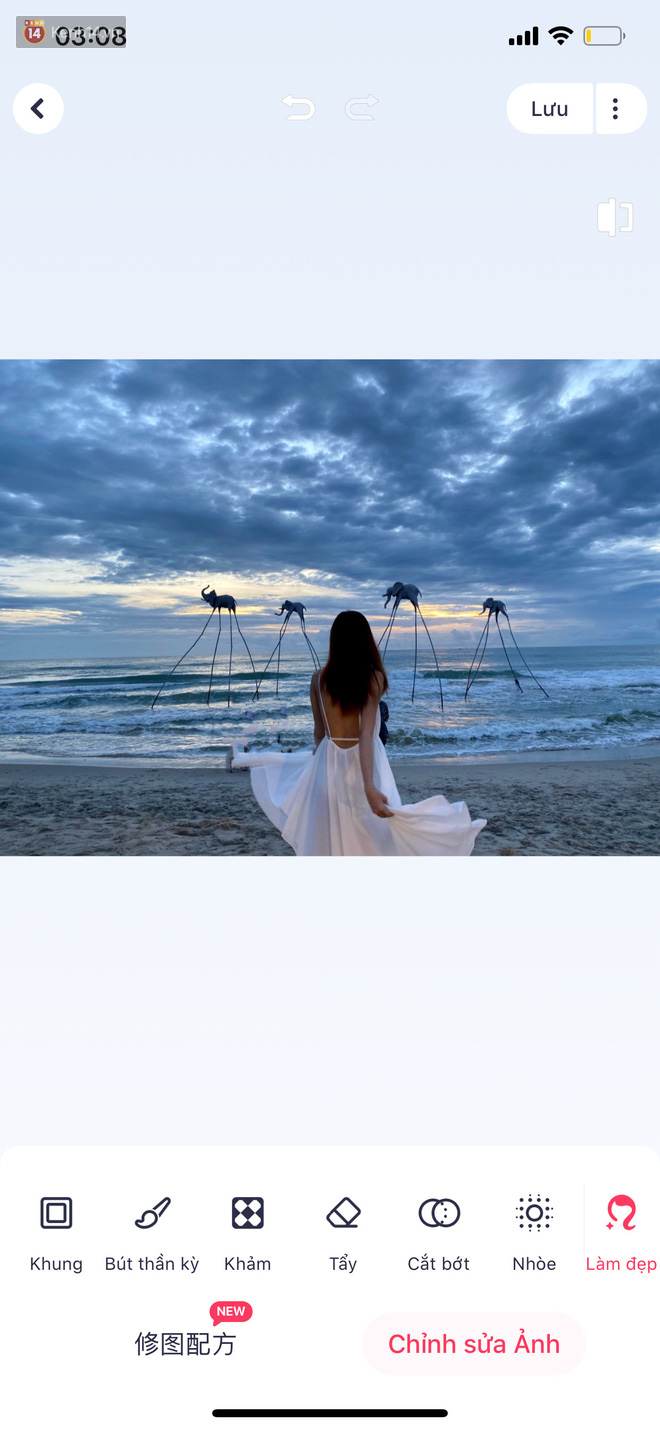
Task: Tap Lưu to save the photo
Action: click(550, 109)
